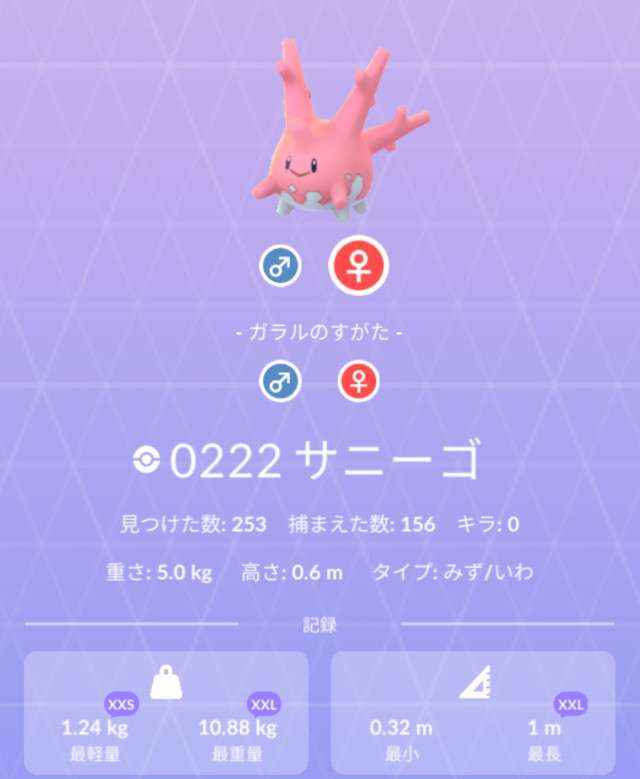
Task: View the female ガラルのすがた form
Action: (x=358, y=380)
